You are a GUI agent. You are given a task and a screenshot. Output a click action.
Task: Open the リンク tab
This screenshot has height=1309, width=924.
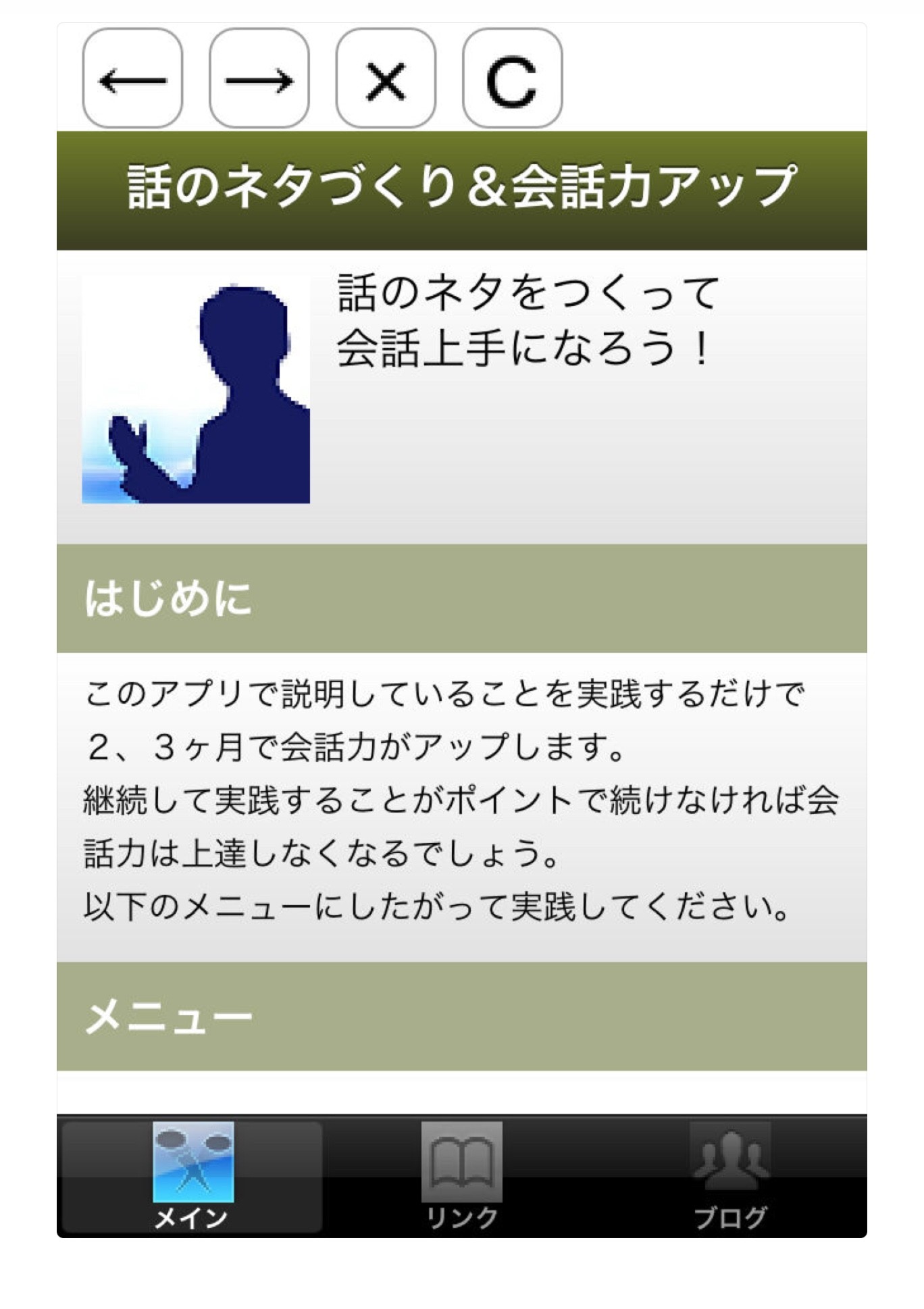coord(462,1176)
